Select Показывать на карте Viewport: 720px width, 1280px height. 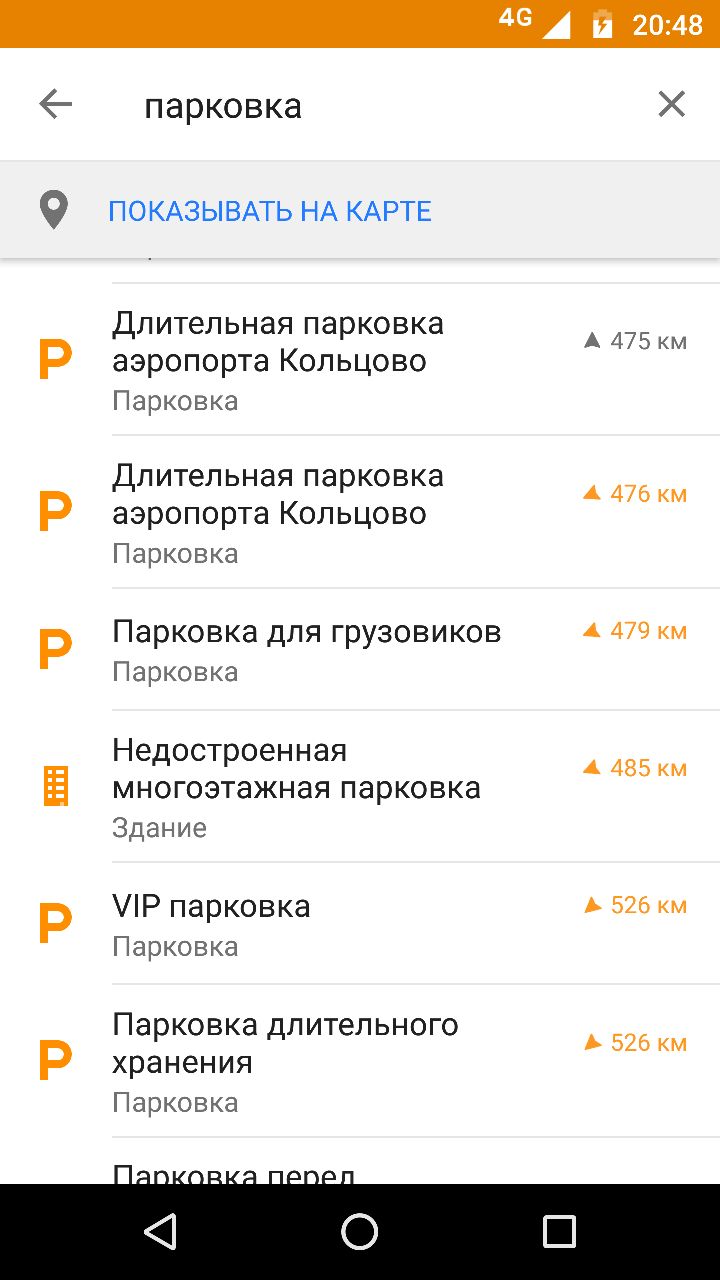[360, 211]
